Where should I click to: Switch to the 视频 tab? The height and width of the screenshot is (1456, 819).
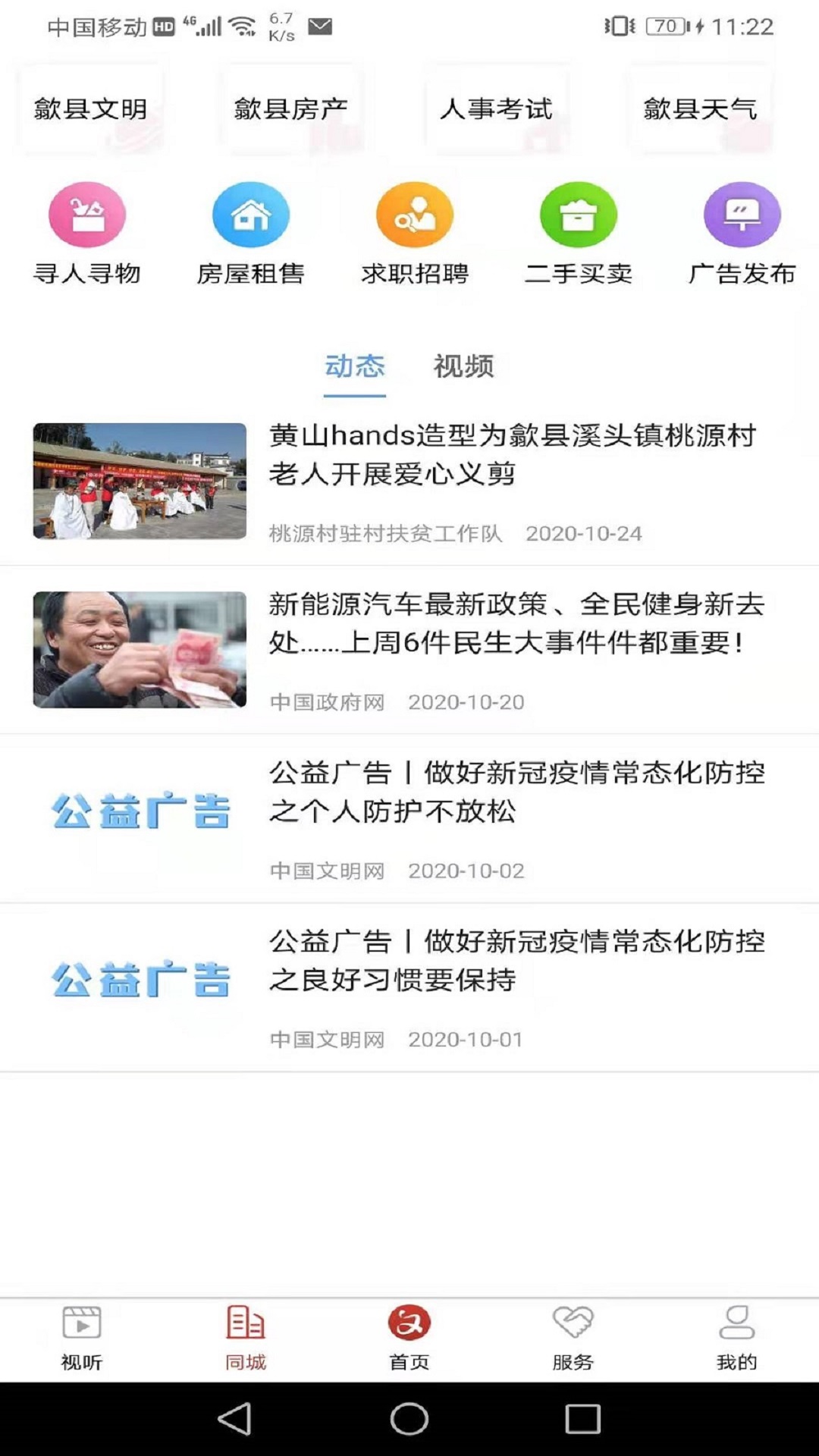pos(463,367)
